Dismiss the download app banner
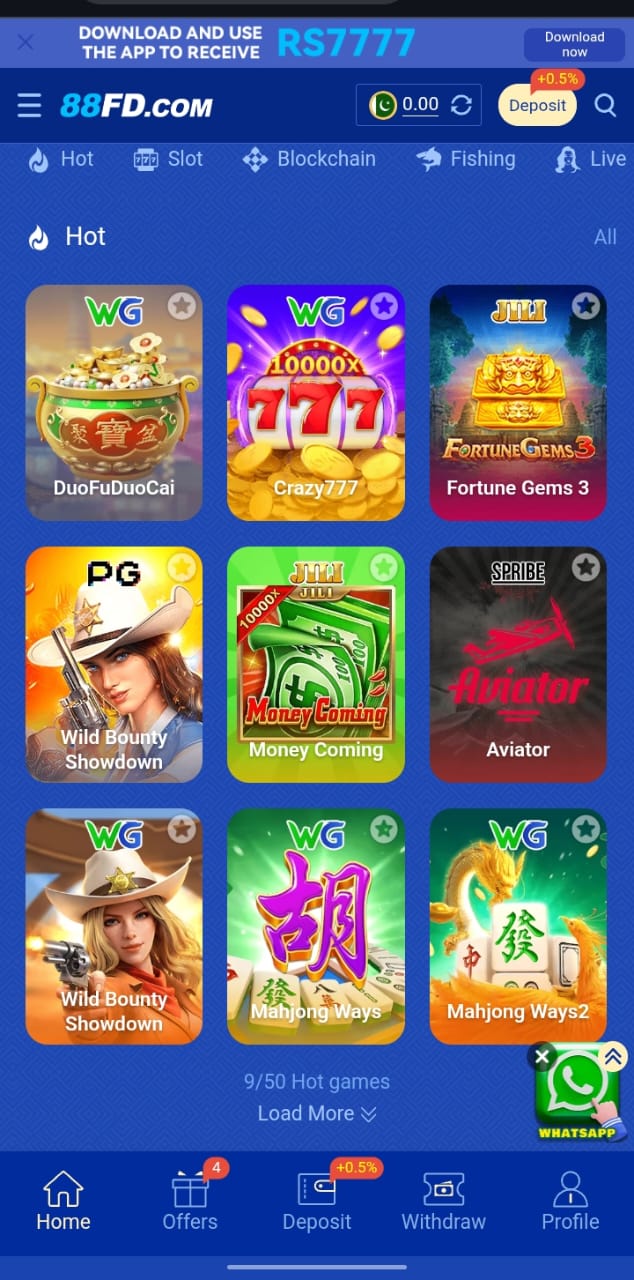This screenshot has width=634, height=1280. tap(25, 42)
